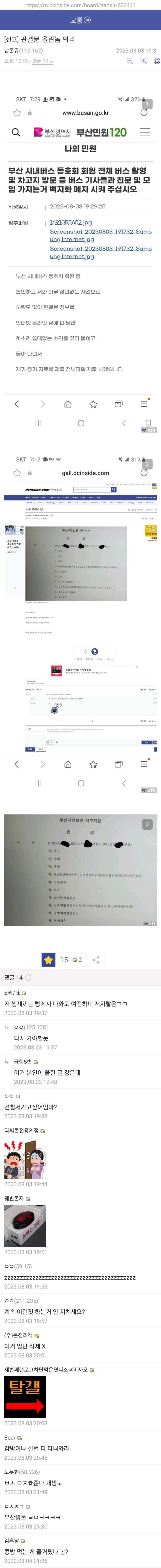161x1568 pixels.
Task: Zoom out the post text
Action: coord(129,61)
